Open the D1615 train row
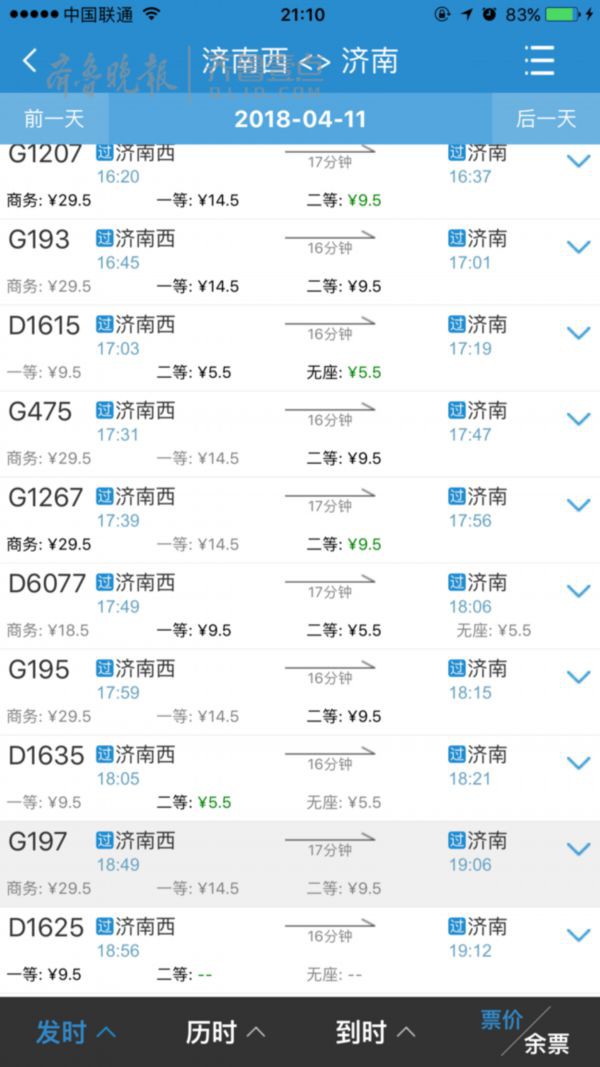The height and width of the screenshot is (1067, 600). coord(300,348)
